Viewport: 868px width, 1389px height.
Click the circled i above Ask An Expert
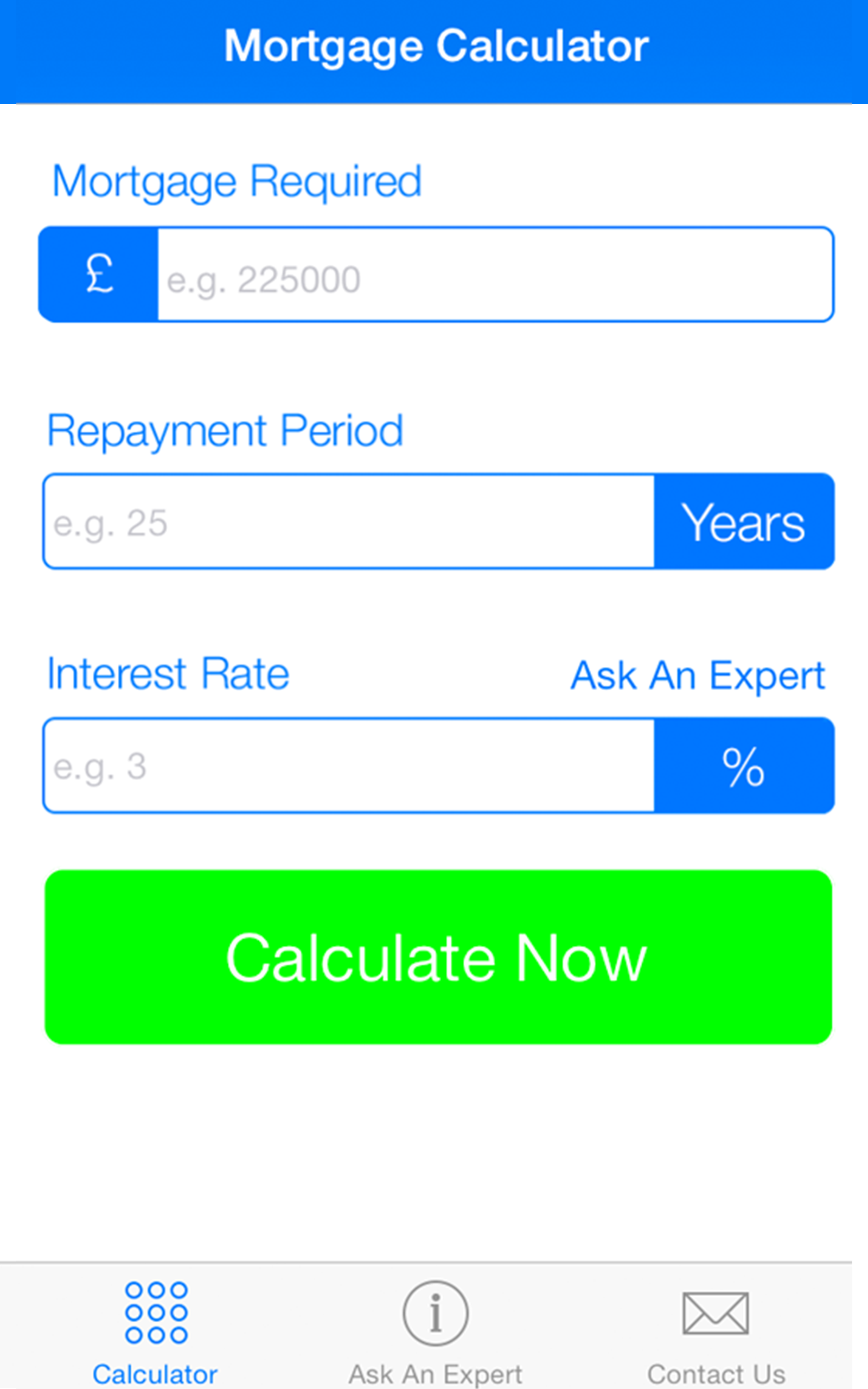435,1314
